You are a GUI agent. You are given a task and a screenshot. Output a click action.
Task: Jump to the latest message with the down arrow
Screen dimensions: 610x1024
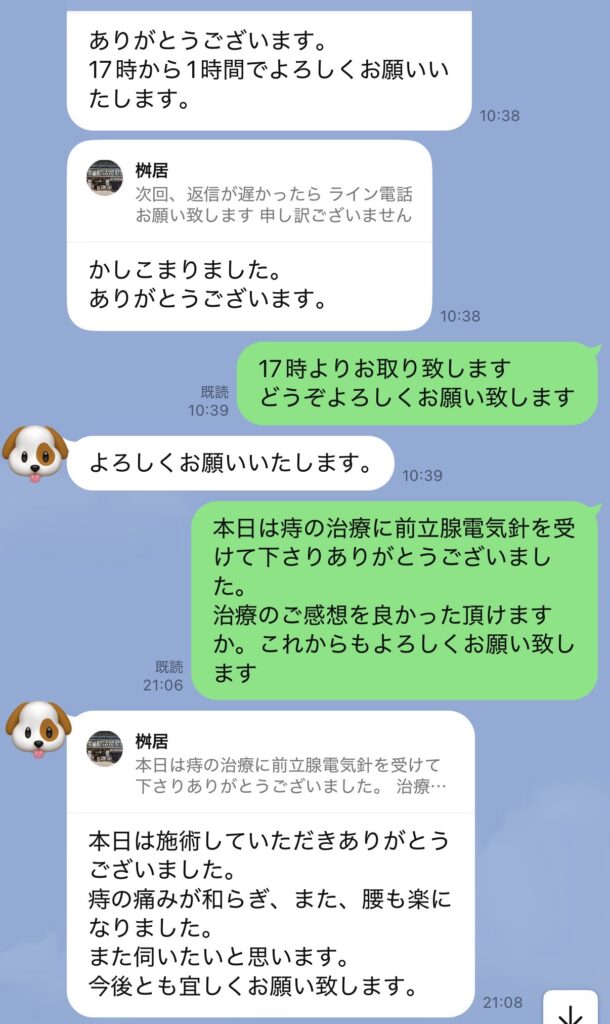(x=571, y=1010)
